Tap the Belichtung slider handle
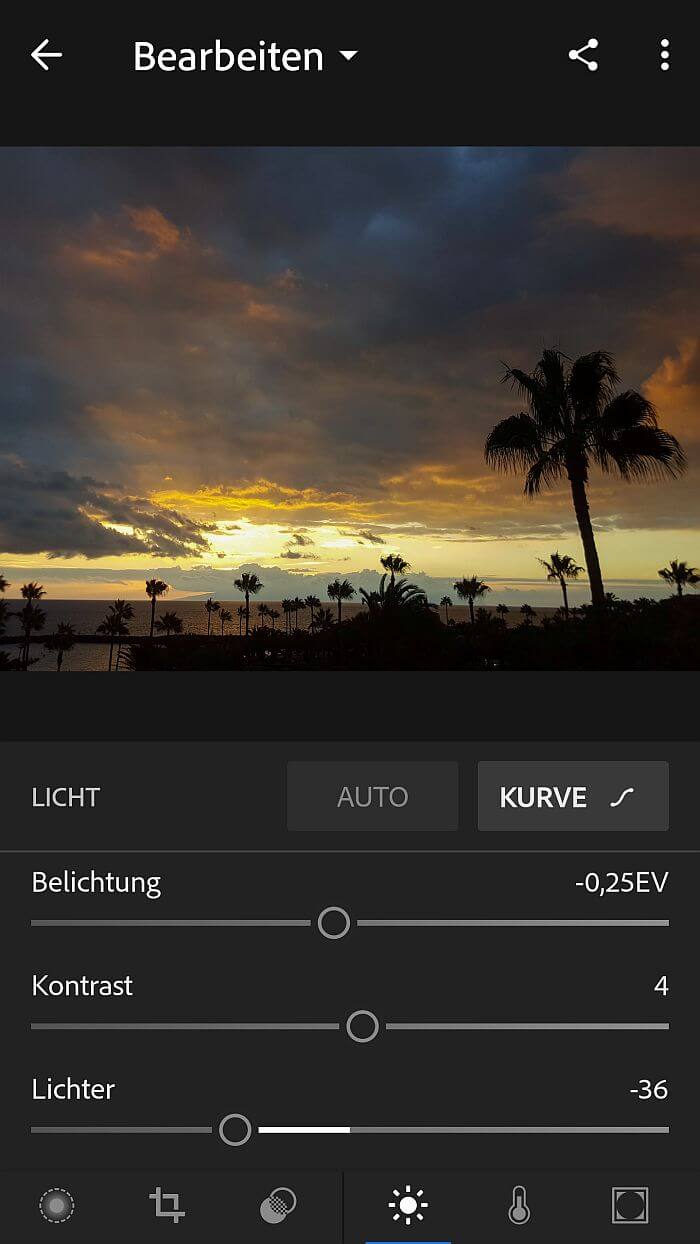 (x=334, y=922)
